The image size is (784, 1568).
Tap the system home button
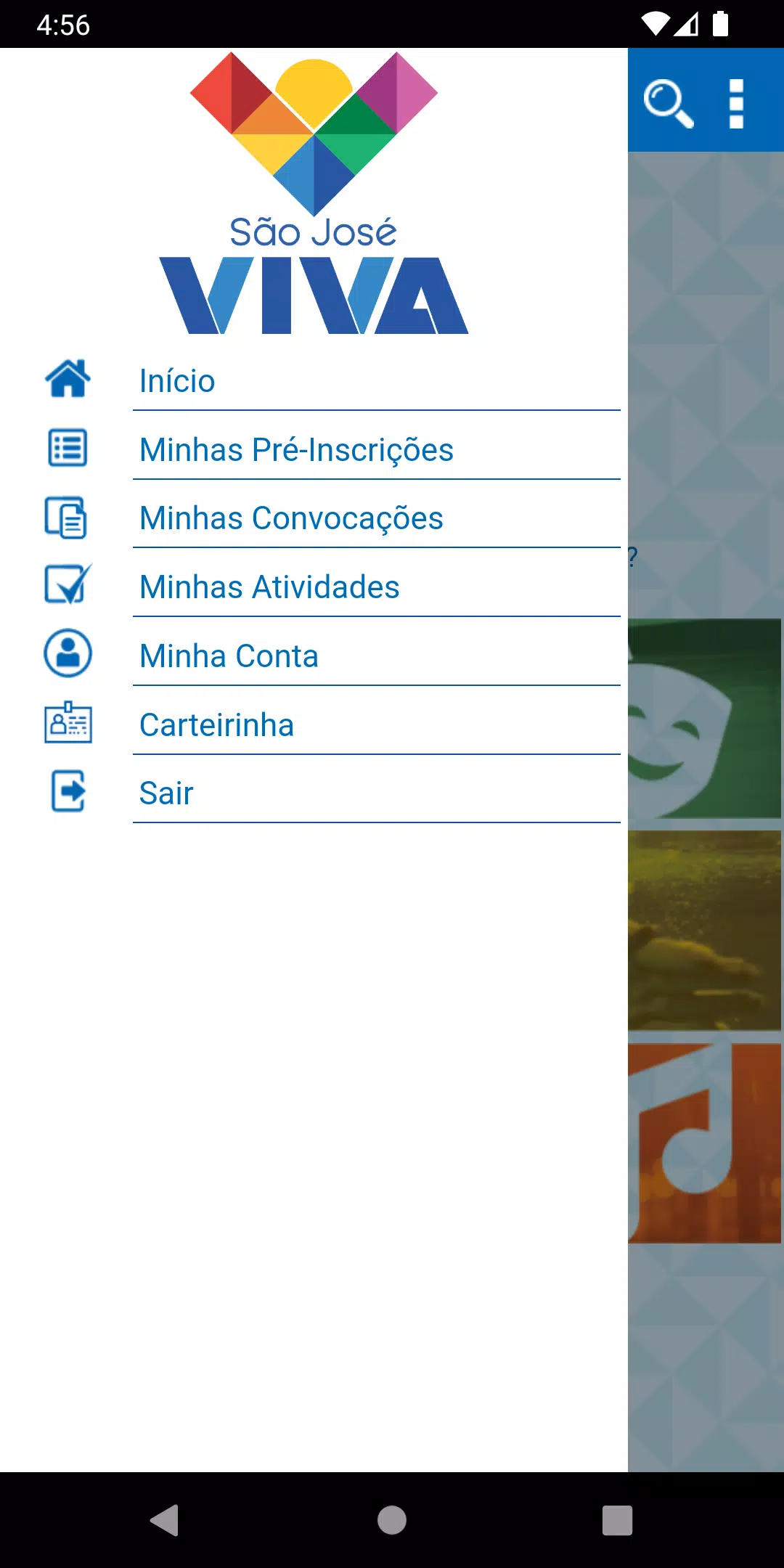pyautogui.click(x=392, y=1520)
